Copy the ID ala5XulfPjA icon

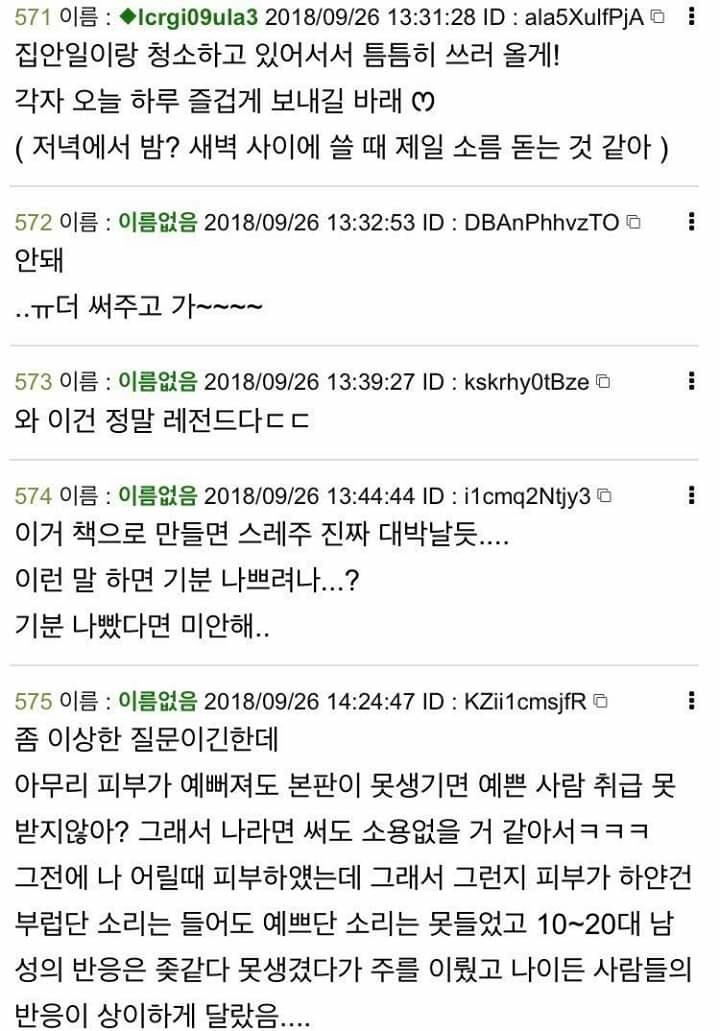[657, 17]
